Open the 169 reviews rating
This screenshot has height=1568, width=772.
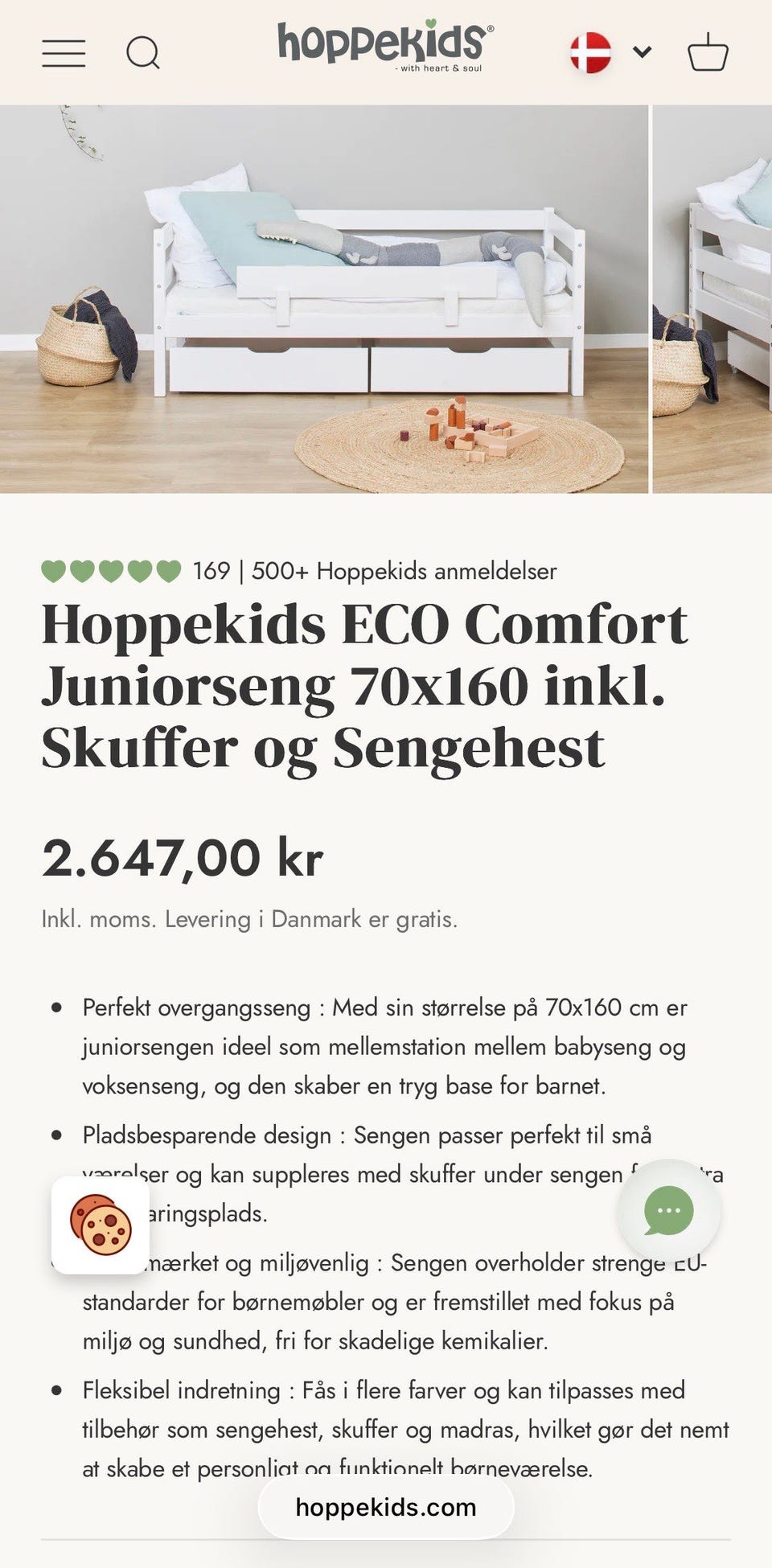[298, 571]
